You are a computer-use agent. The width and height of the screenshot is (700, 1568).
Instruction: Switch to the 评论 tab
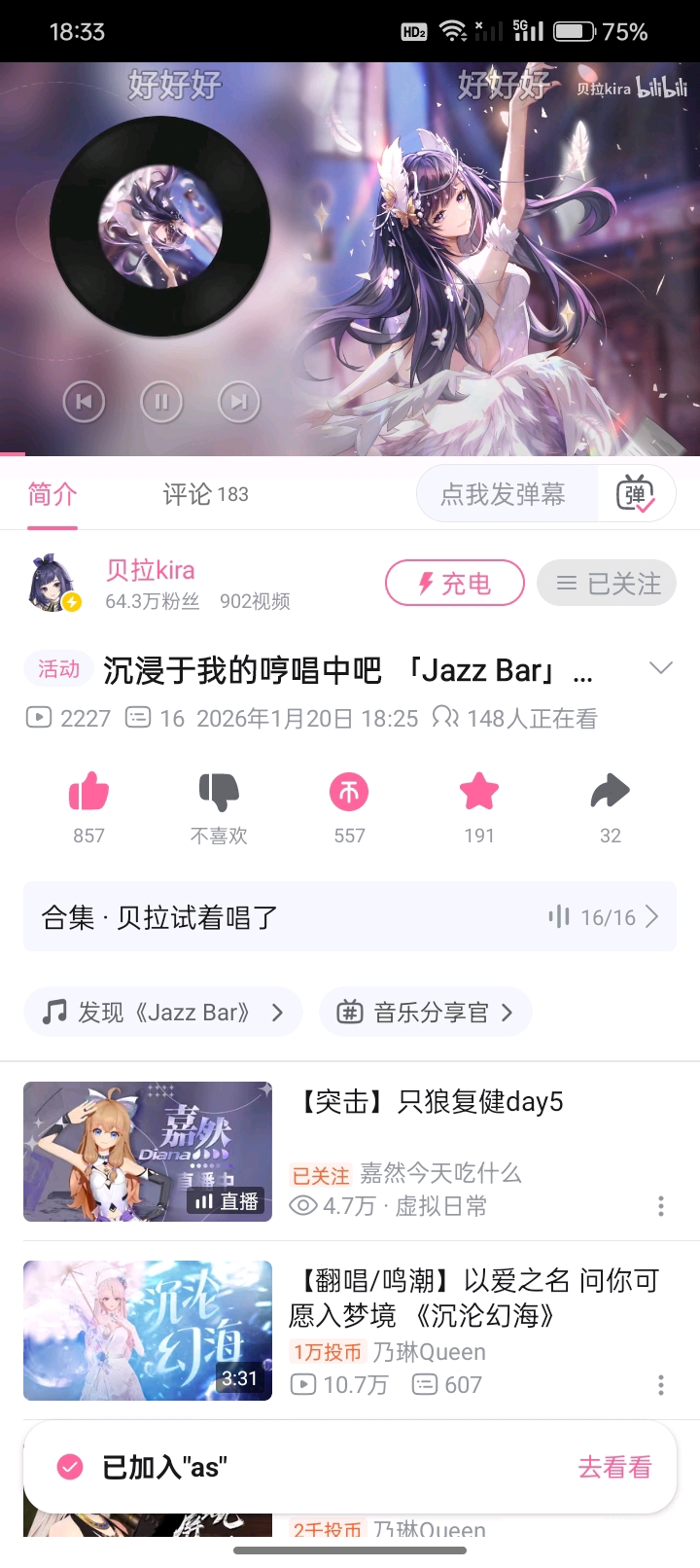point(205,494)
